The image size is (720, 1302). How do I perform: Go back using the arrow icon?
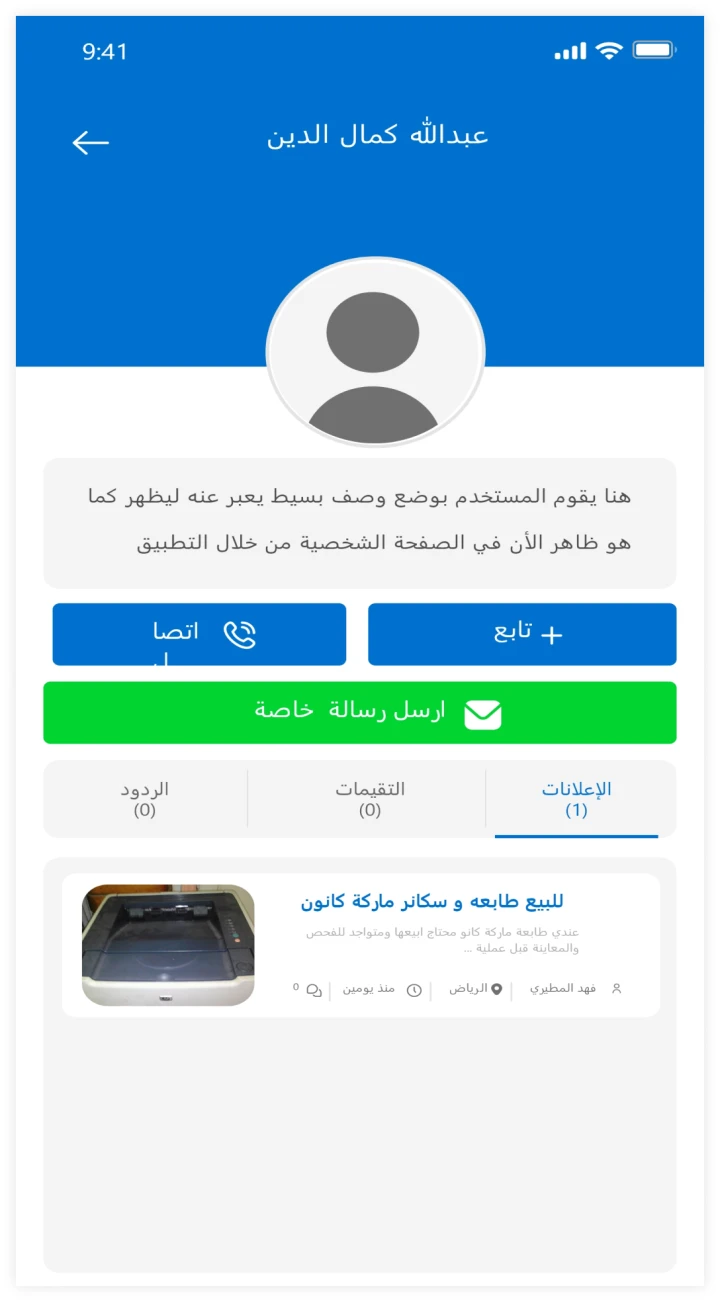[90, 143]
